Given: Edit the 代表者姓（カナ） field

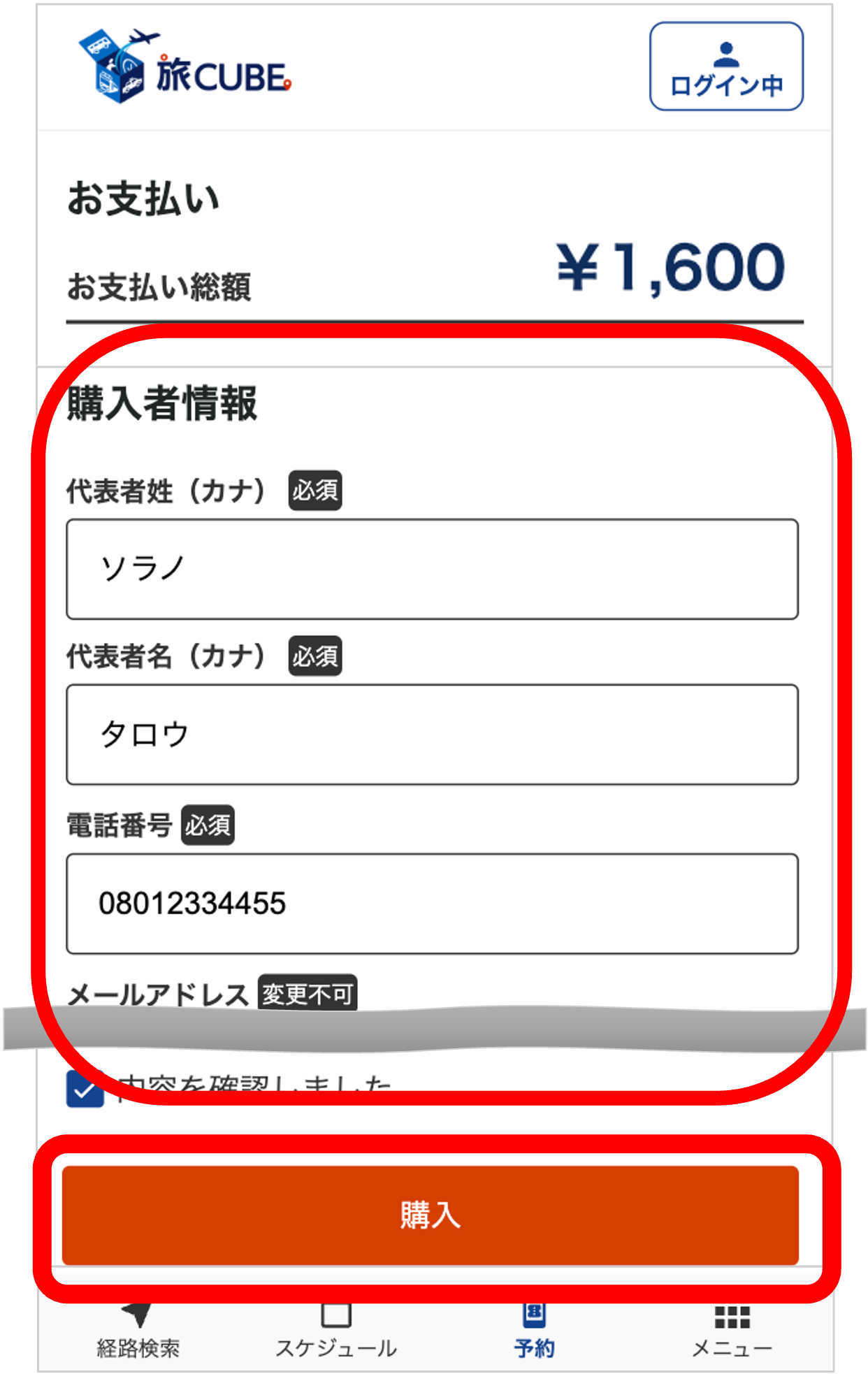Looking at the screenshot, I should coord(432,569).
